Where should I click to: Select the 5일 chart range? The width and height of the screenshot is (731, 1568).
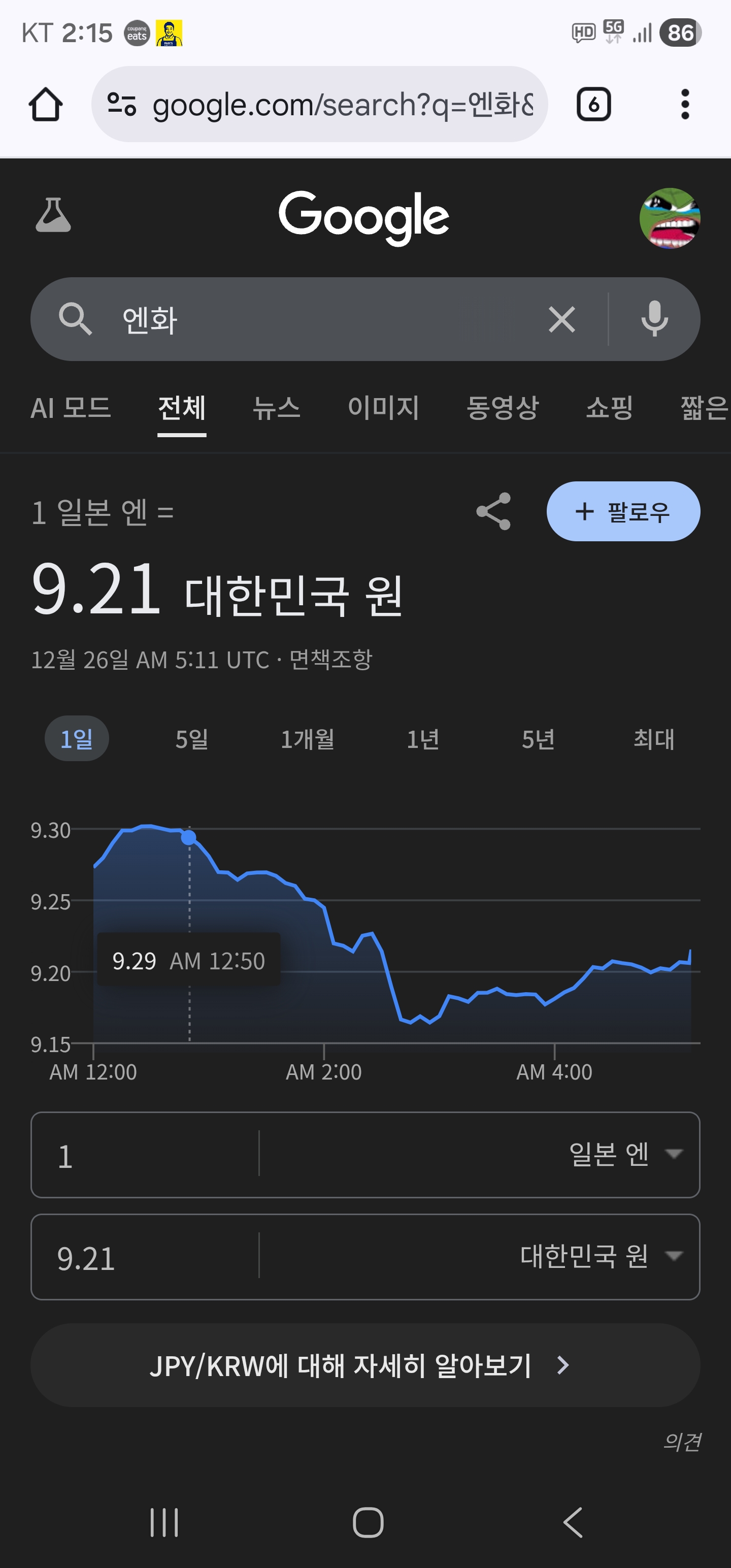click(192, 739)
